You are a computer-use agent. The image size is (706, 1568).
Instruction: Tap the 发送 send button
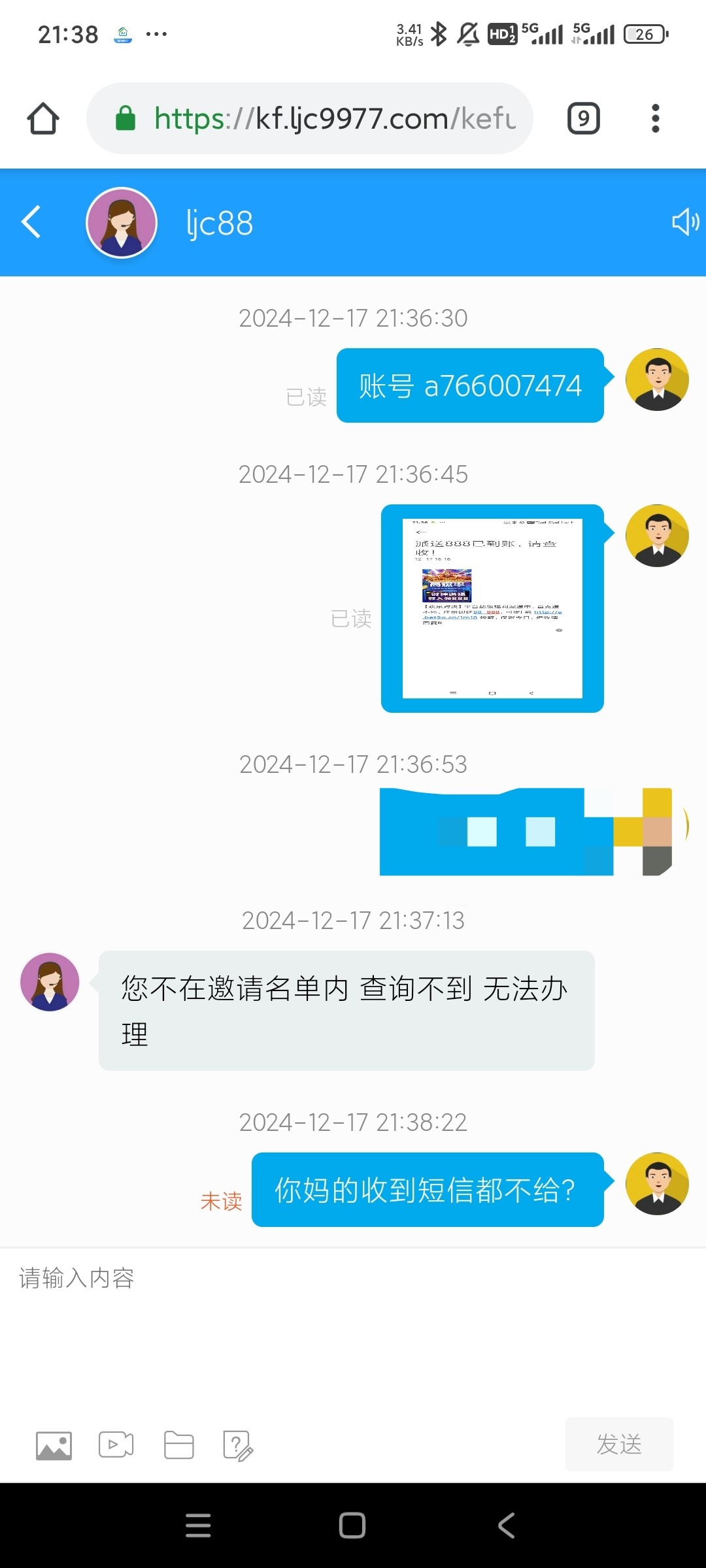pos(618,1445)
